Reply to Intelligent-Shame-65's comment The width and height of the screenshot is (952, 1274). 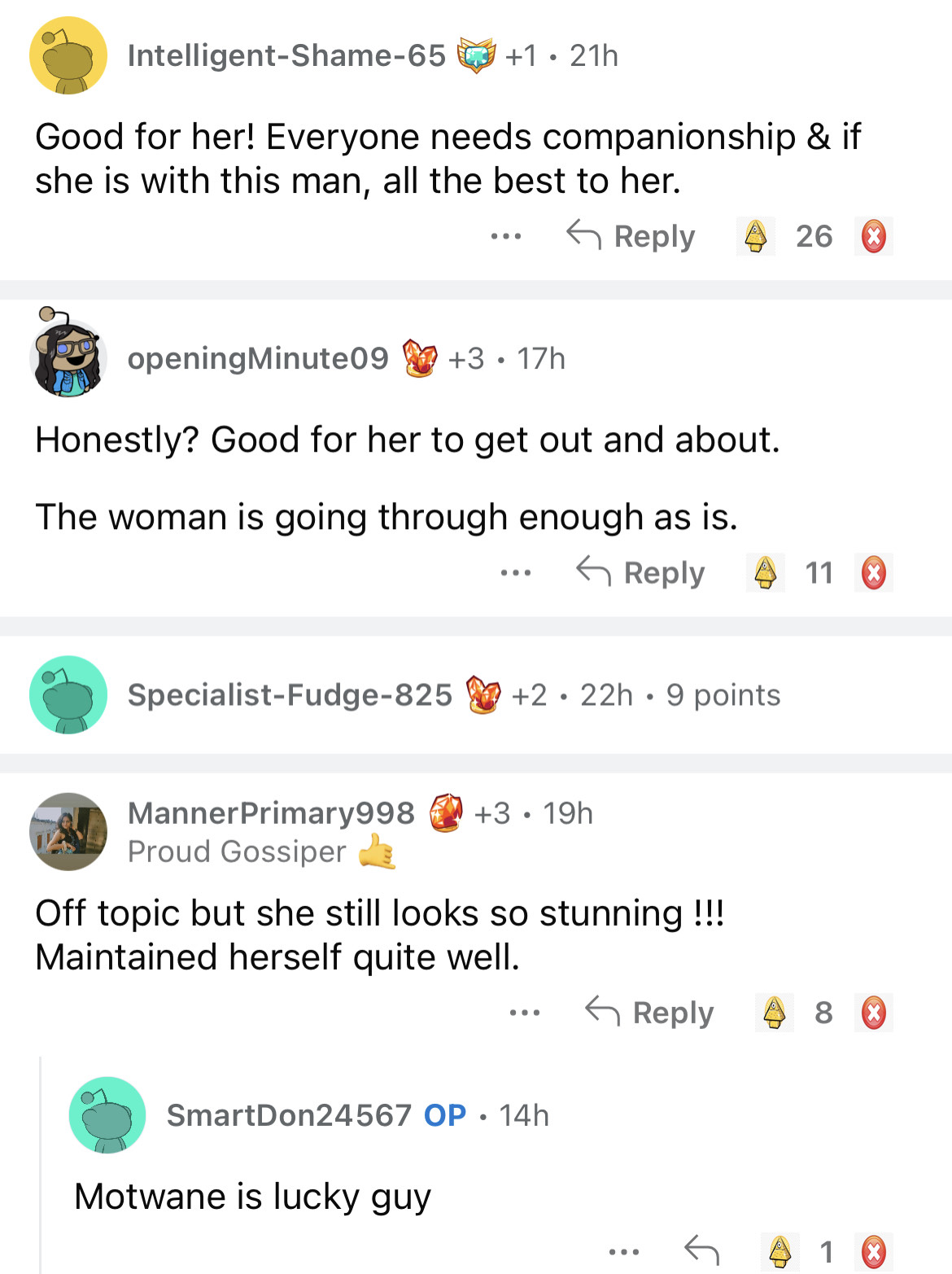(x=631, y=236)
